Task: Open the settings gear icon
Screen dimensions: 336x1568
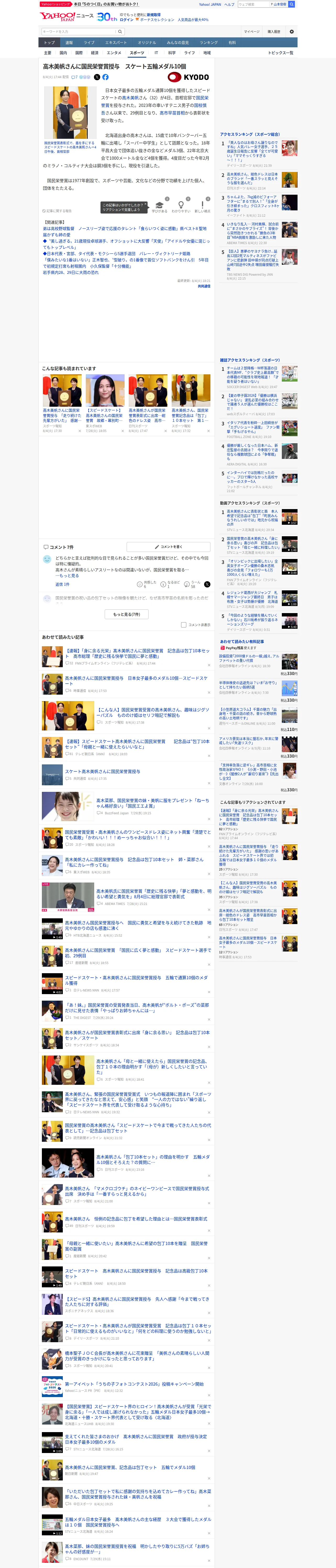Action: 291,32
